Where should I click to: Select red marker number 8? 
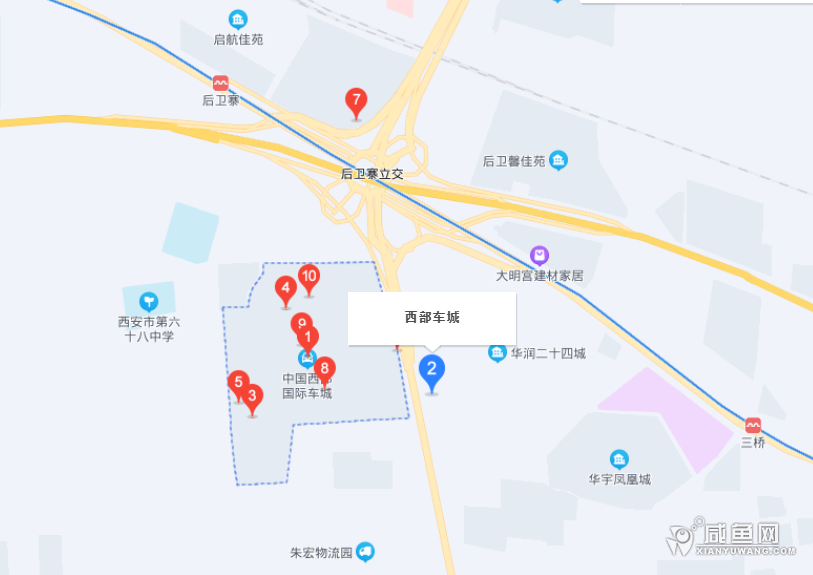(x=324, y=369)
